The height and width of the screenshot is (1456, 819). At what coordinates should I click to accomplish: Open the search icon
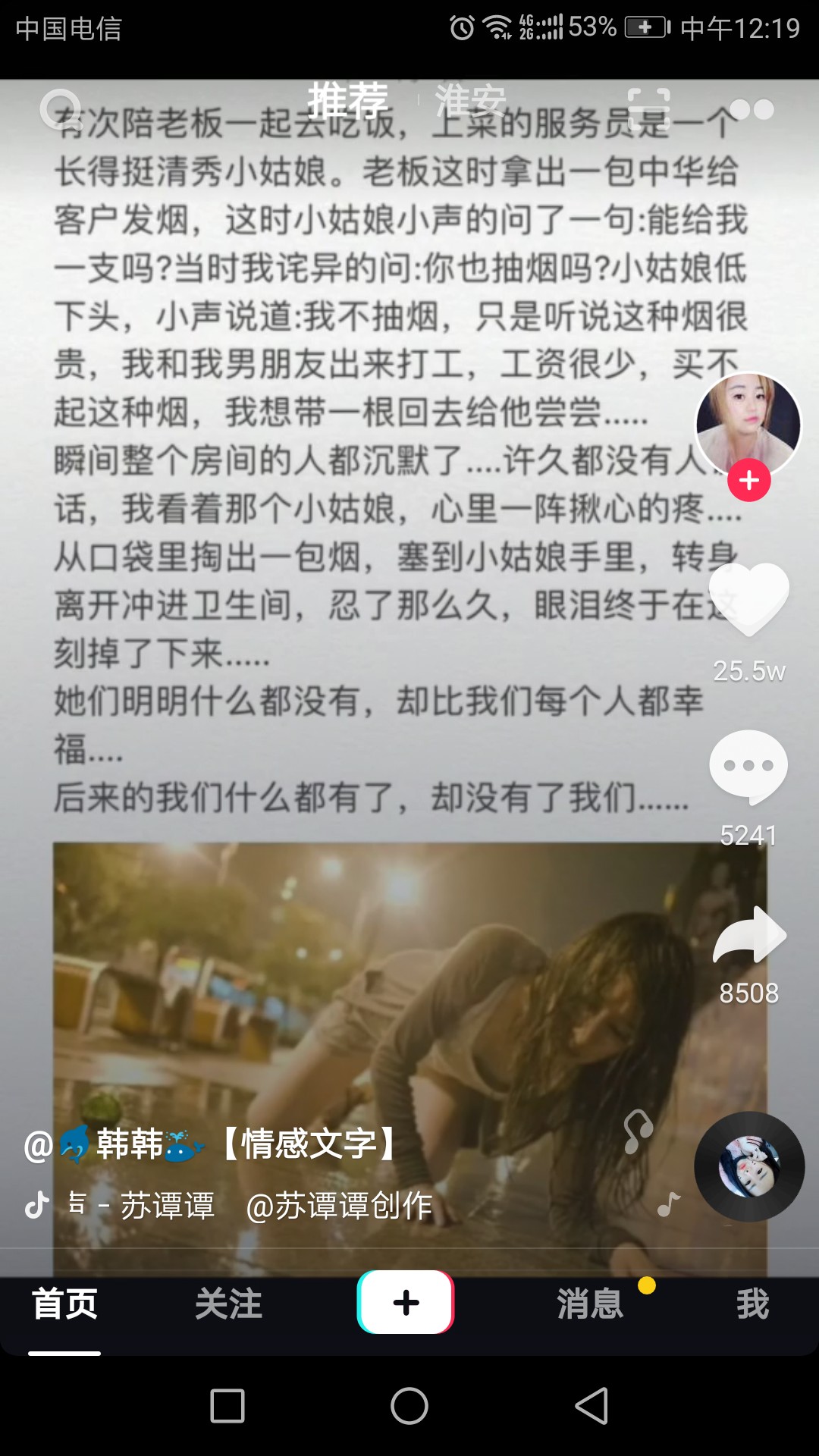pyautogui.click(x=60, y=111)
